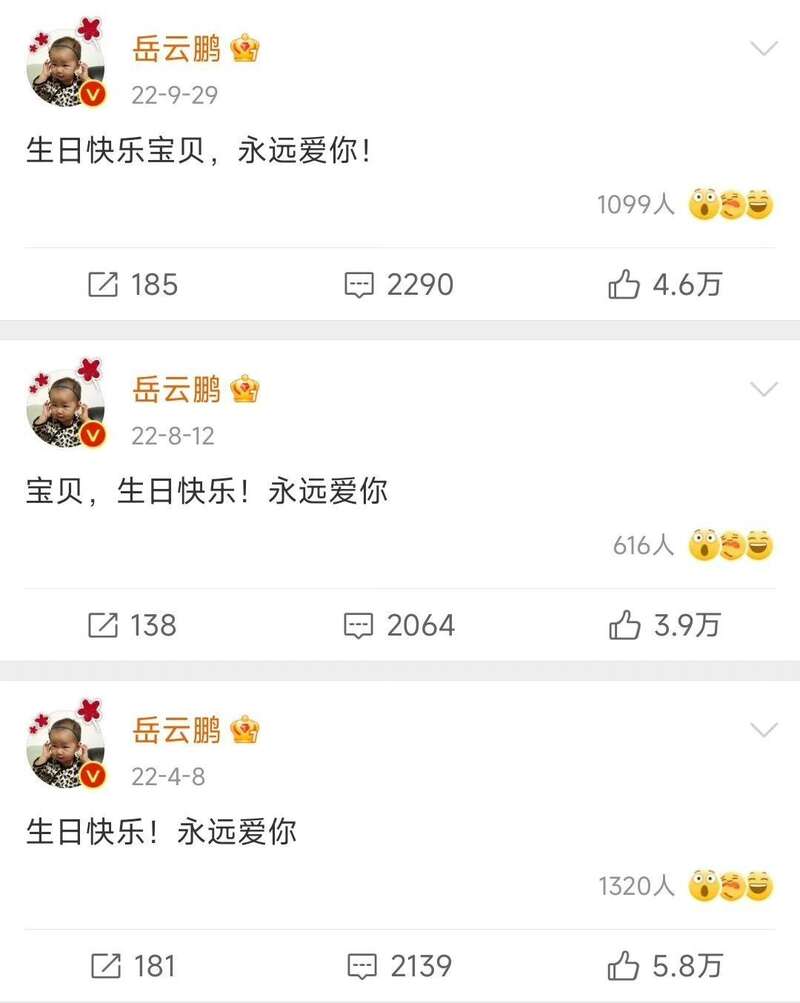Repost the 22-8-12 post with 138 shares
Viewport: 800px width, 1003px height.
[133, 626]
